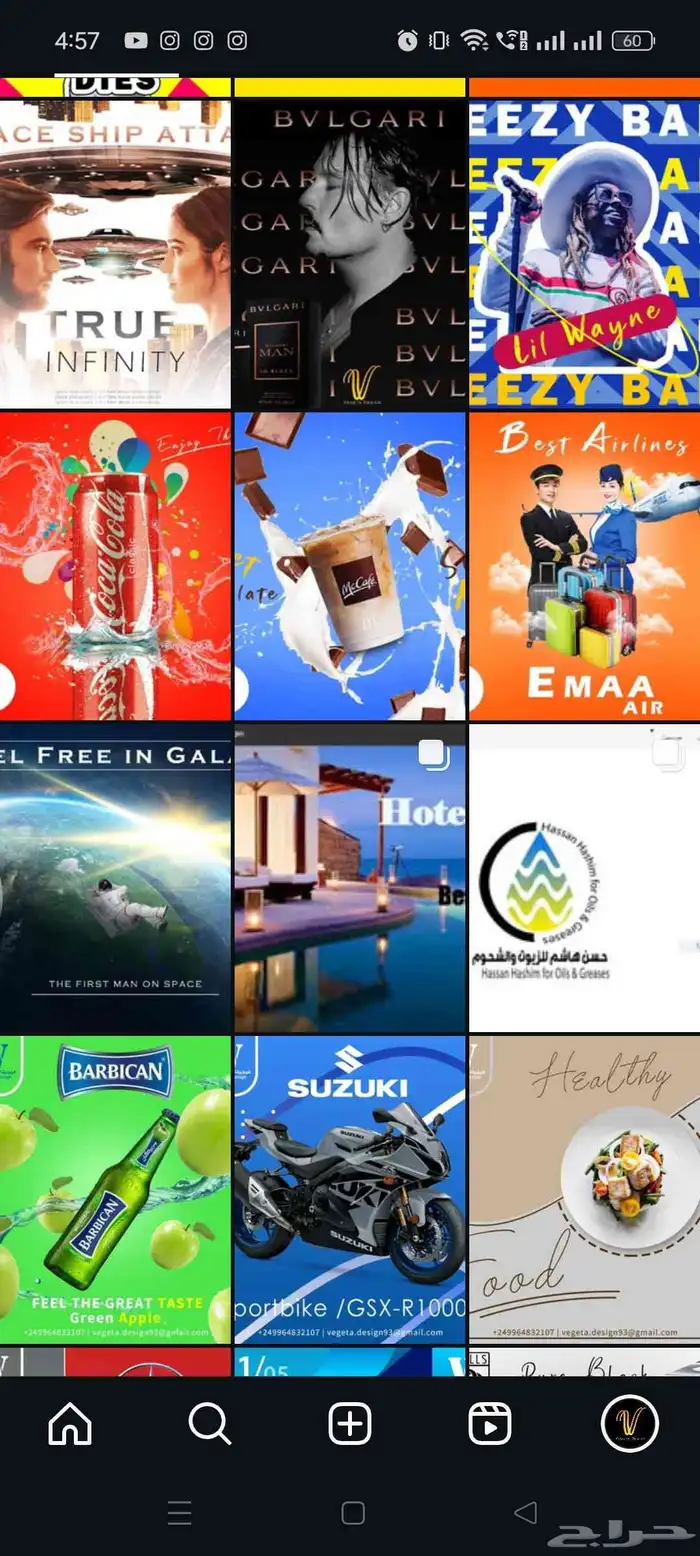This screenshot has width=700, height=1556.
Task: View the McCafé coffee post
Action: click(x=350, y=566)
